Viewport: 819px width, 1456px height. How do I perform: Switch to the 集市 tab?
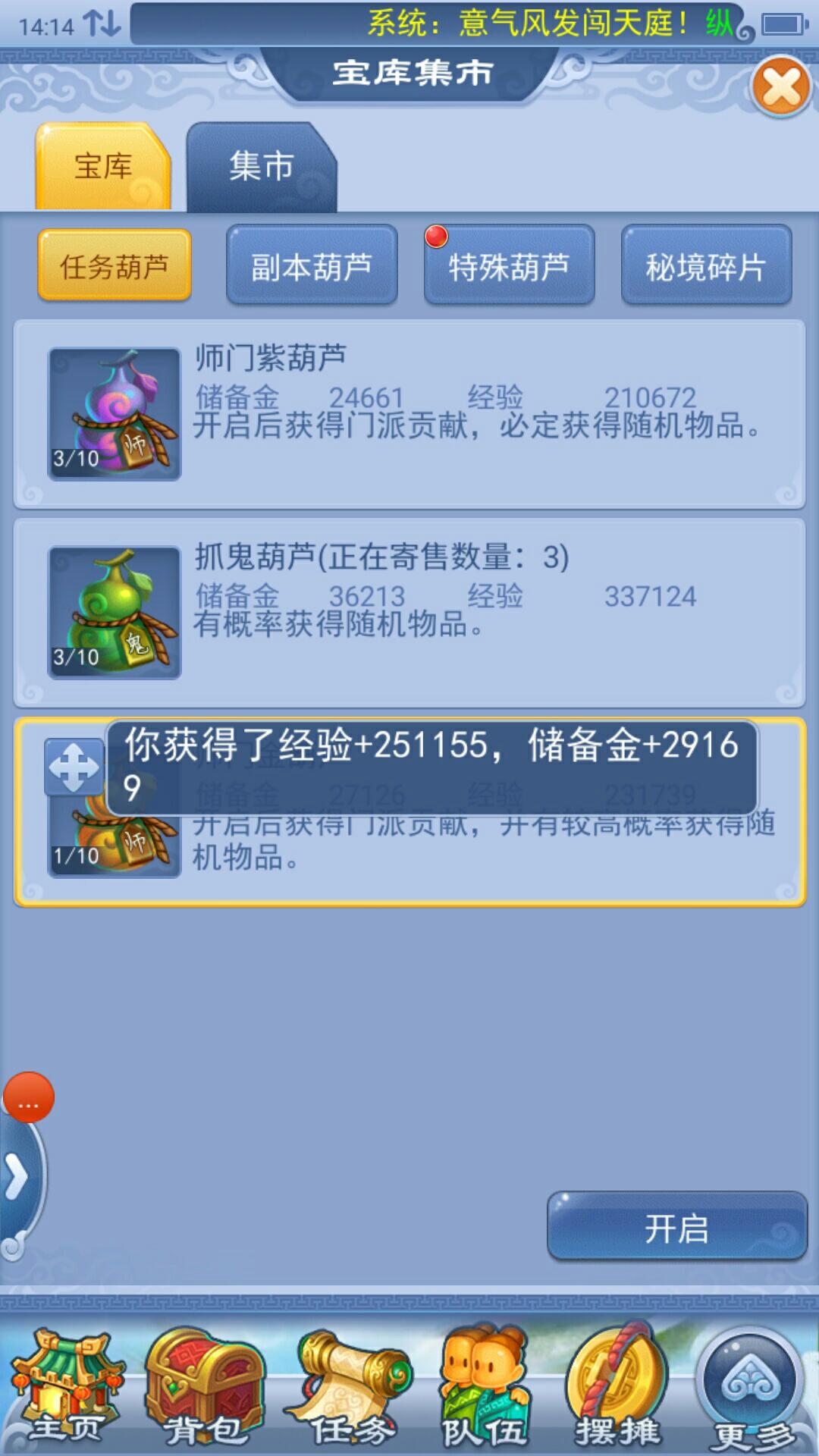point(261,167)
